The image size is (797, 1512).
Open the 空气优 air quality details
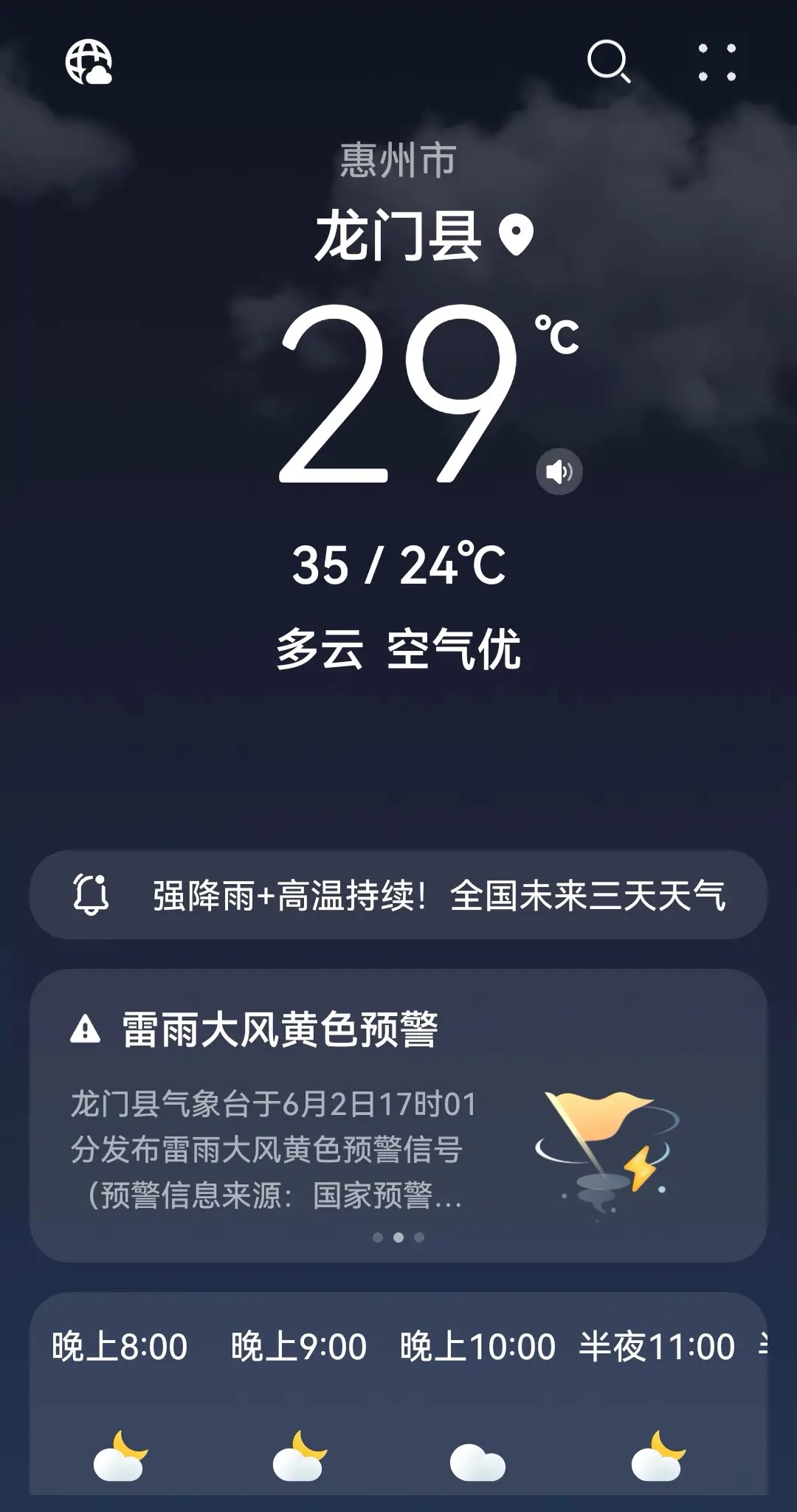tap(454, 649)
